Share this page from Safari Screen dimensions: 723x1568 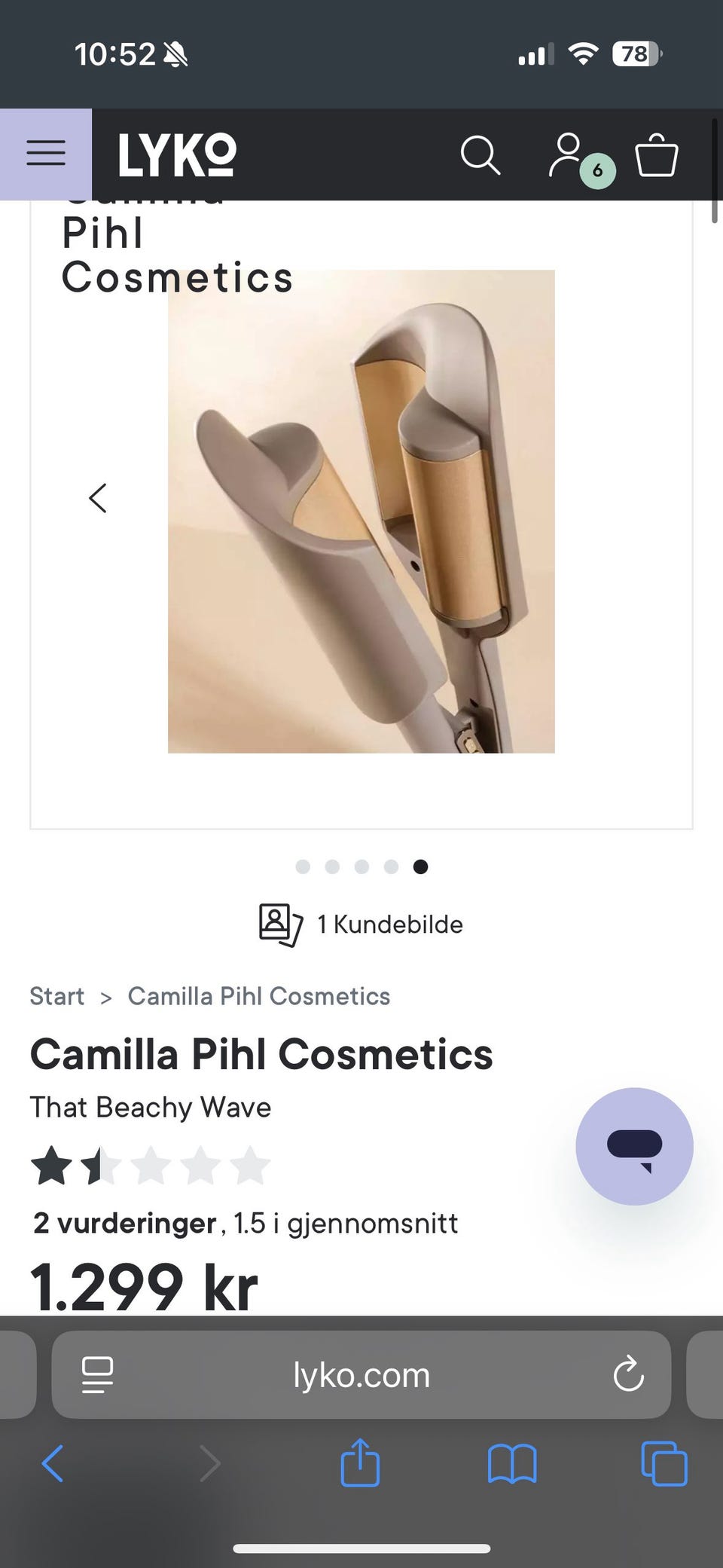point(360,1463)
